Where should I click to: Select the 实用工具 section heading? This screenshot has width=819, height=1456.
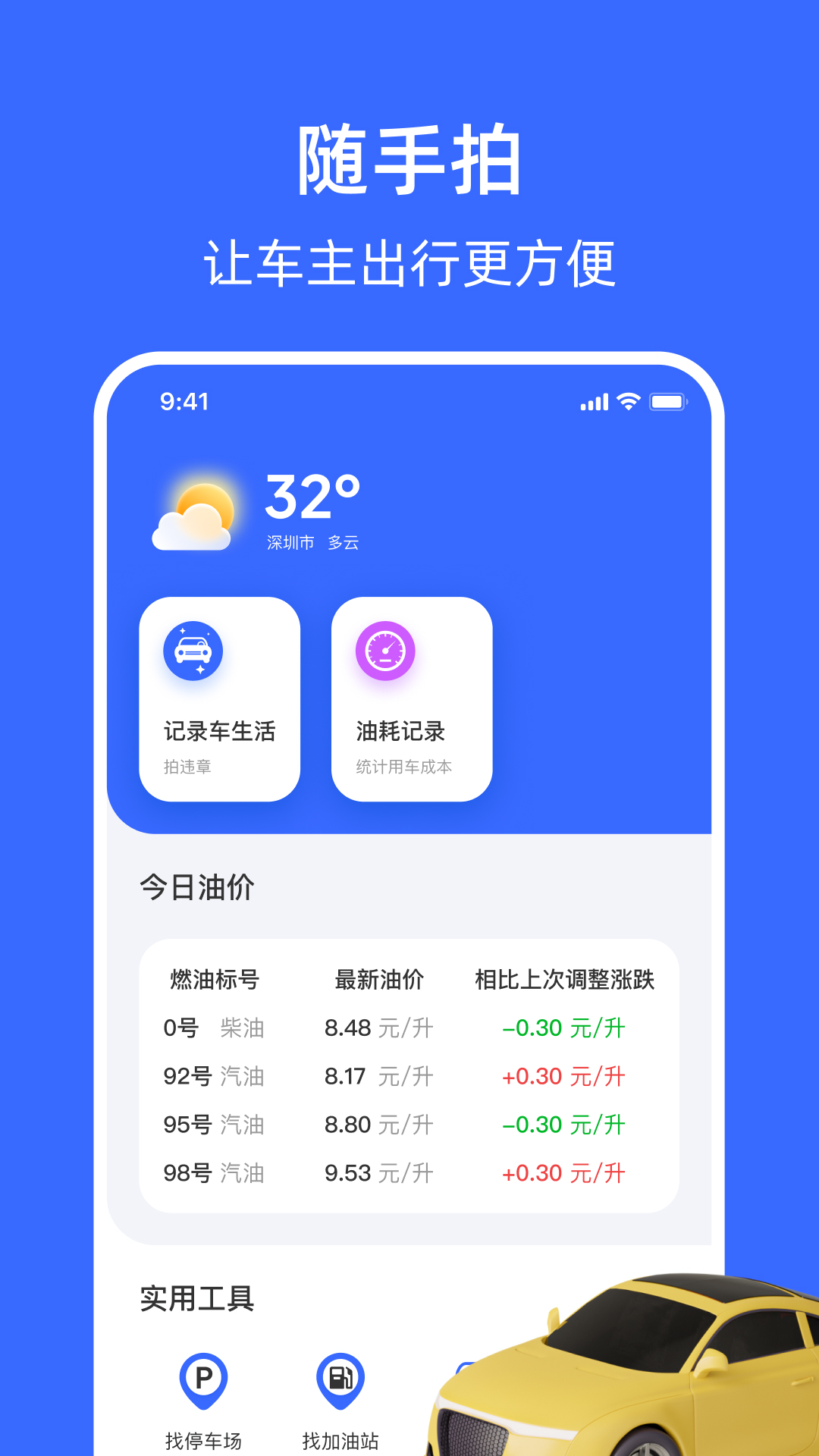pos(197,1298)
